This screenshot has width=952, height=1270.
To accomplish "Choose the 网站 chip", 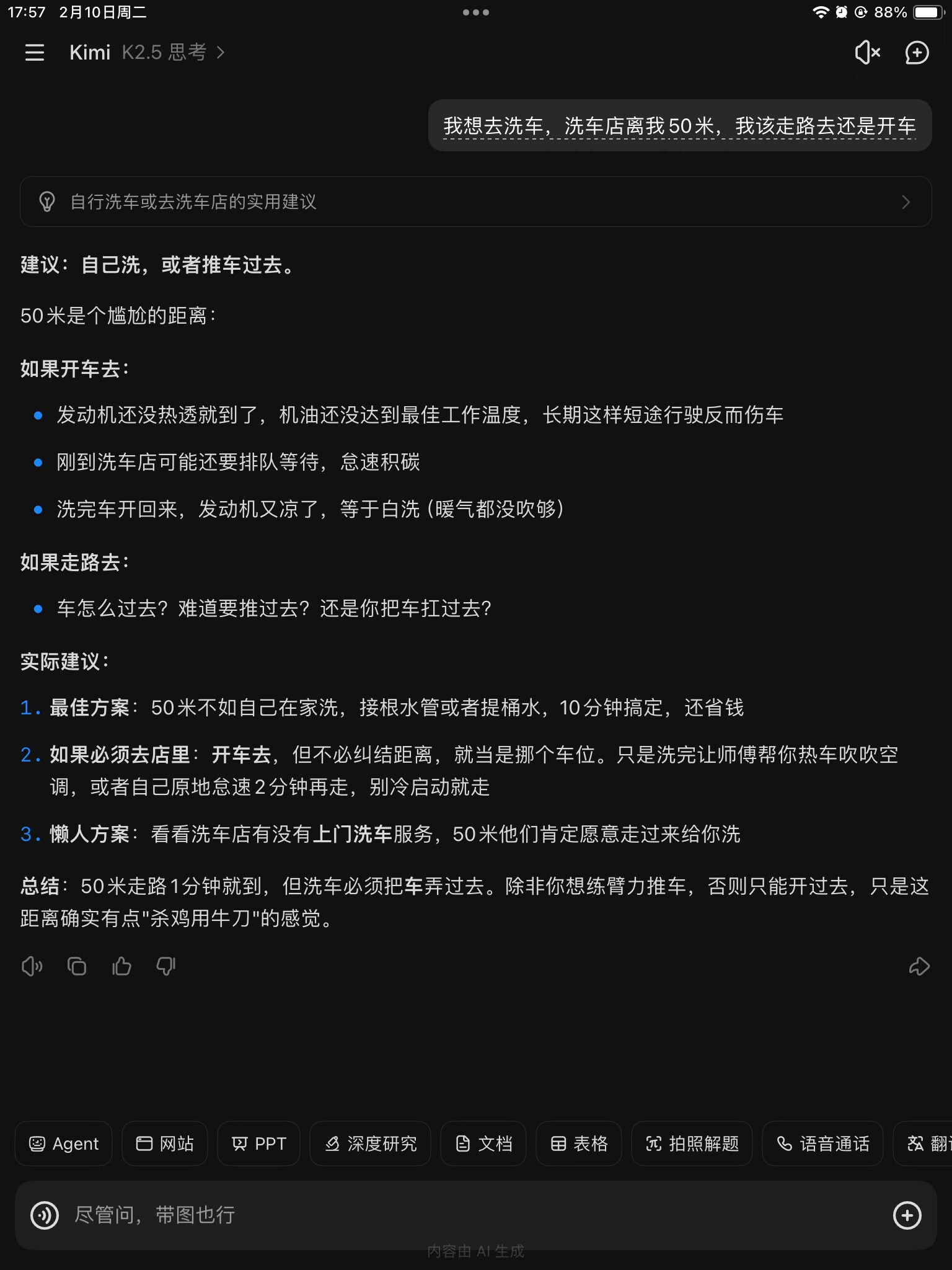I will click(165, 1143).
